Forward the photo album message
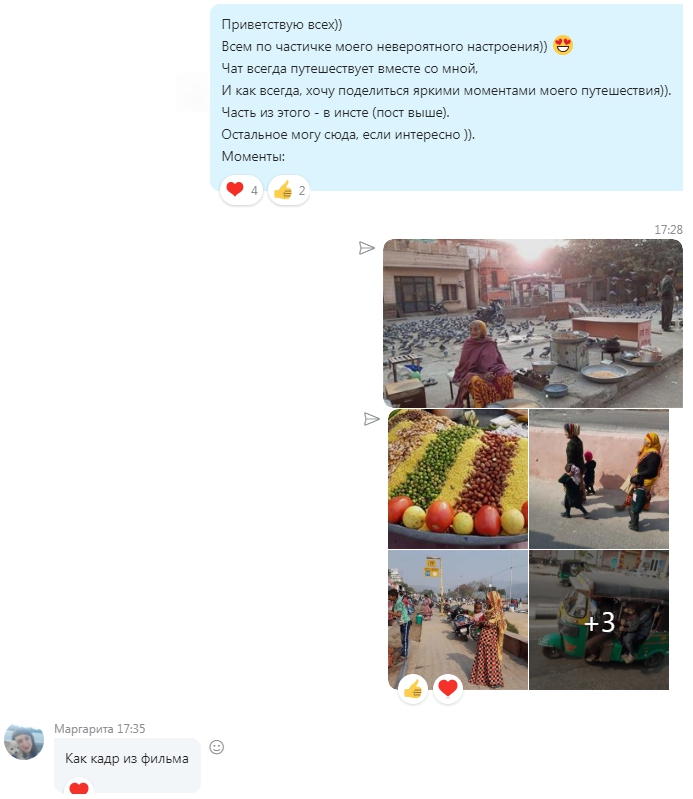Image resolution: width=693 pixels, height=799 pixels. coord(371,419)
